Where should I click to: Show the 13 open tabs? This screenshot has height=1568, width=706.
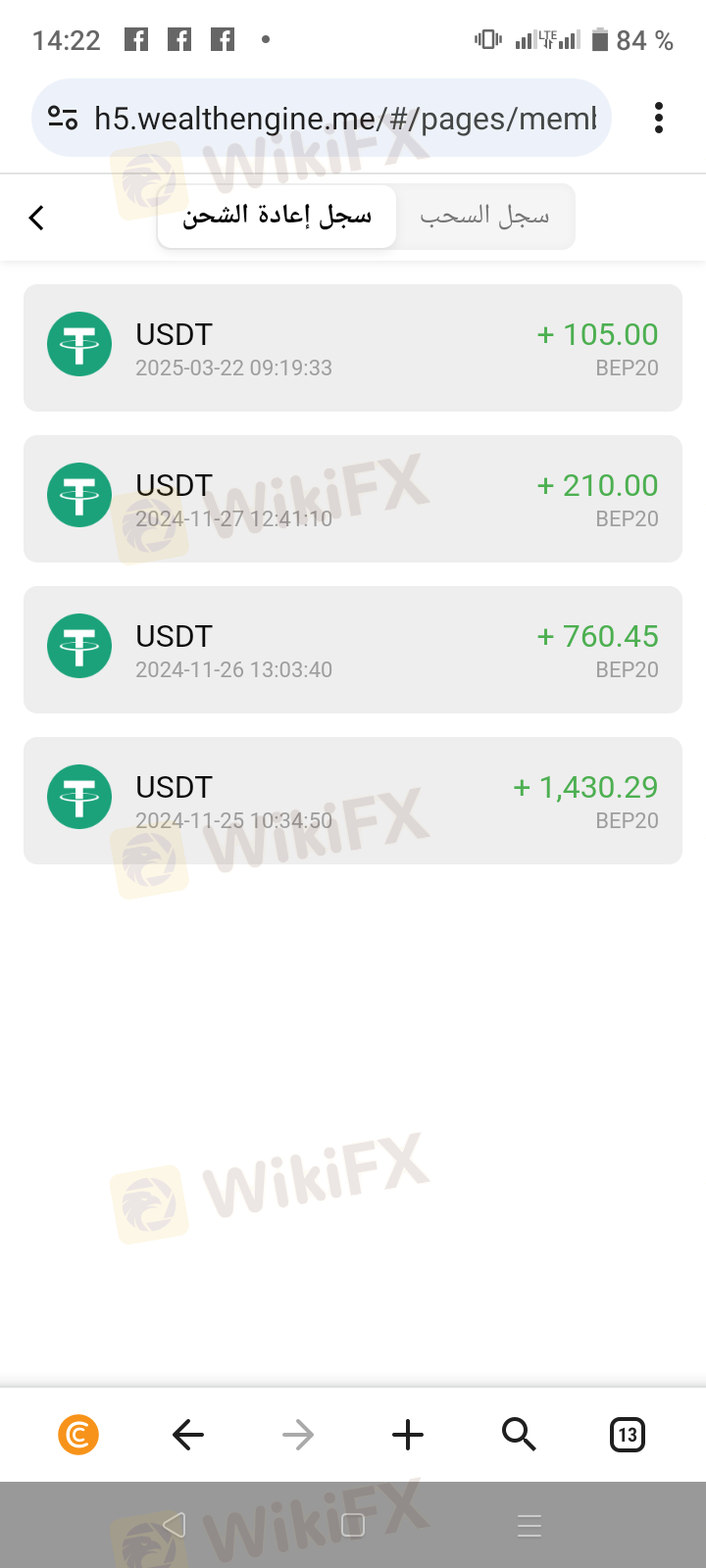click(628, 1435)
